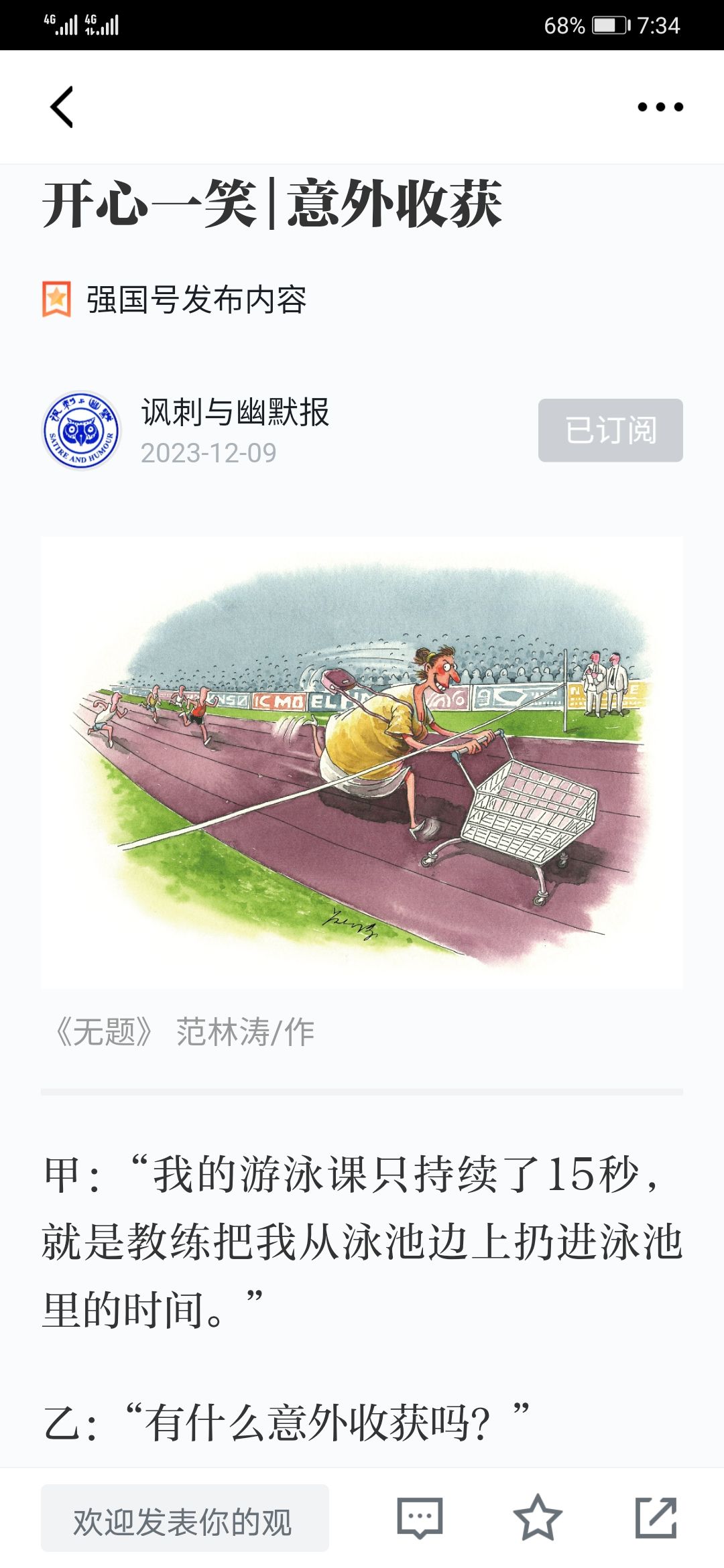Favorite this article with the star

[x=538, y=1518]
